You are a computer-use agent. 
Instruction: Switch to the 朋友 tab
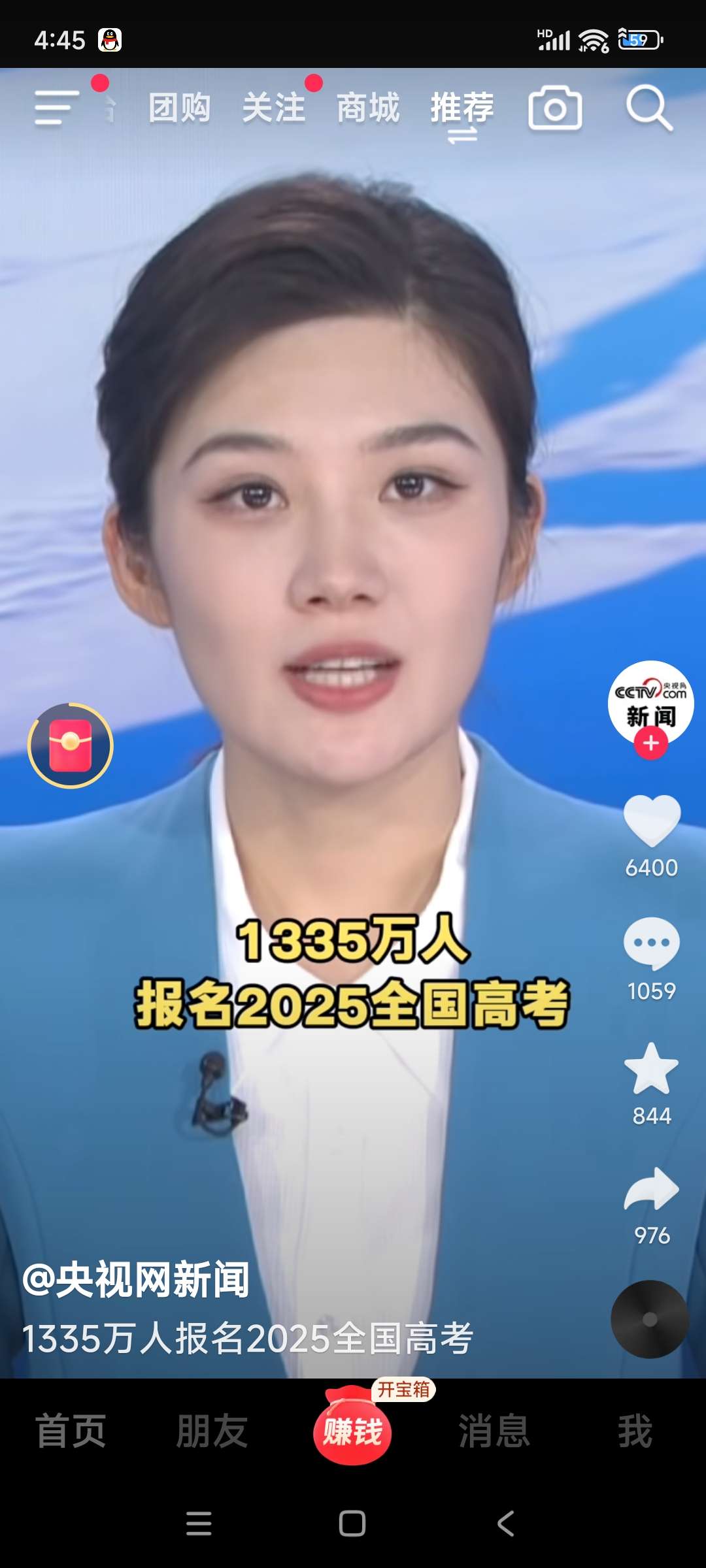(212, 1431)
